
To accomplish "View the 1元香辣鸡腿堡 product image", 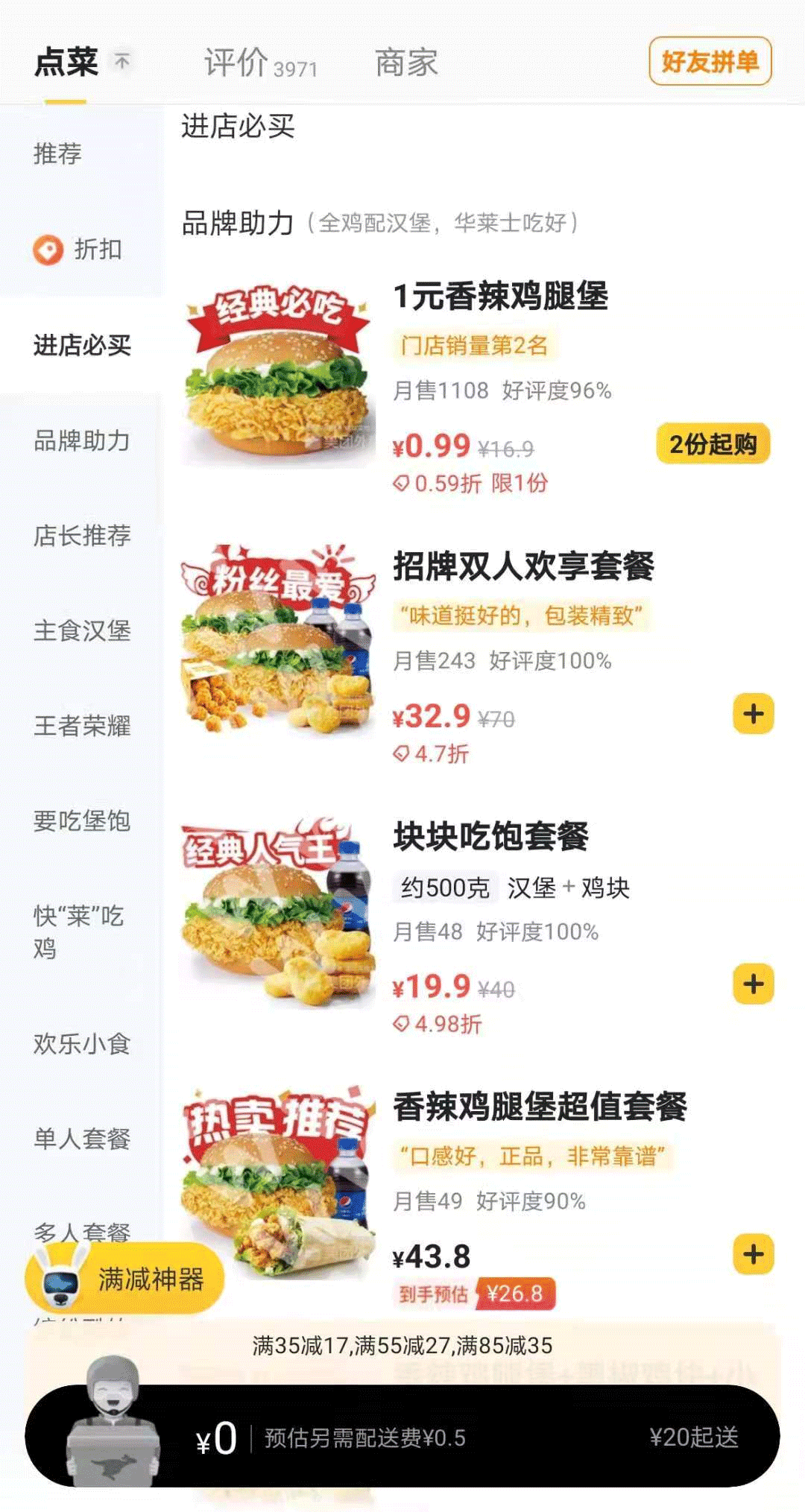I will (278, 373).
